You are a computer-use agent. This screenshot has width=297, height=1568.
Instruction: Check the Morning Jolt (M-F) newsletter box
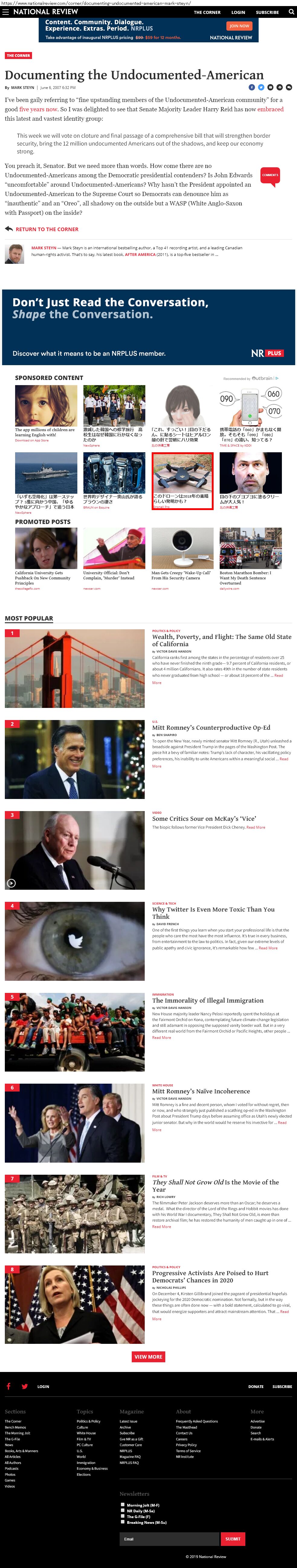point(122,1504)
